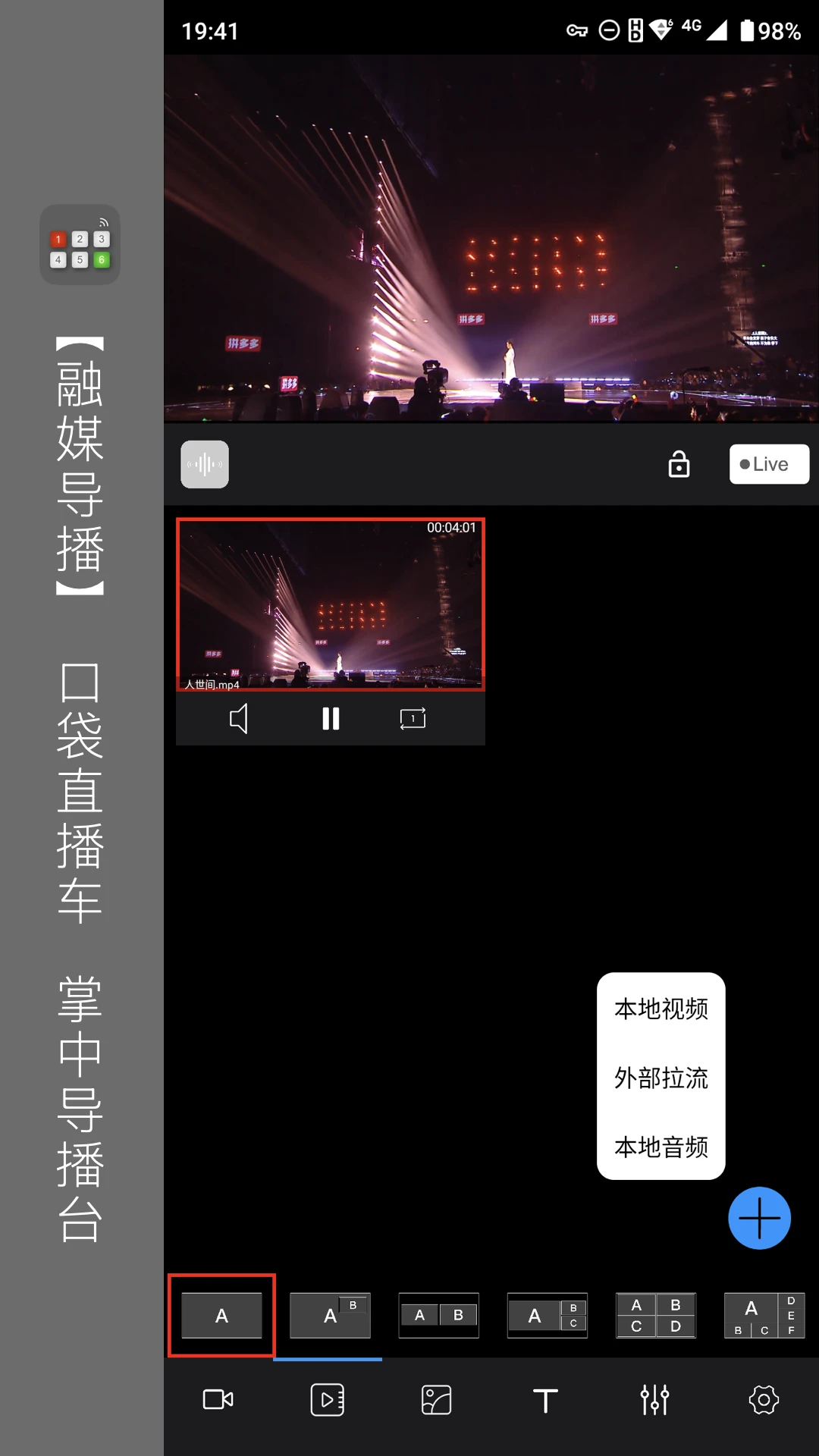Mute the 人世间.mp4 clip audio
819x1456 pixels.
click(239, 718)
